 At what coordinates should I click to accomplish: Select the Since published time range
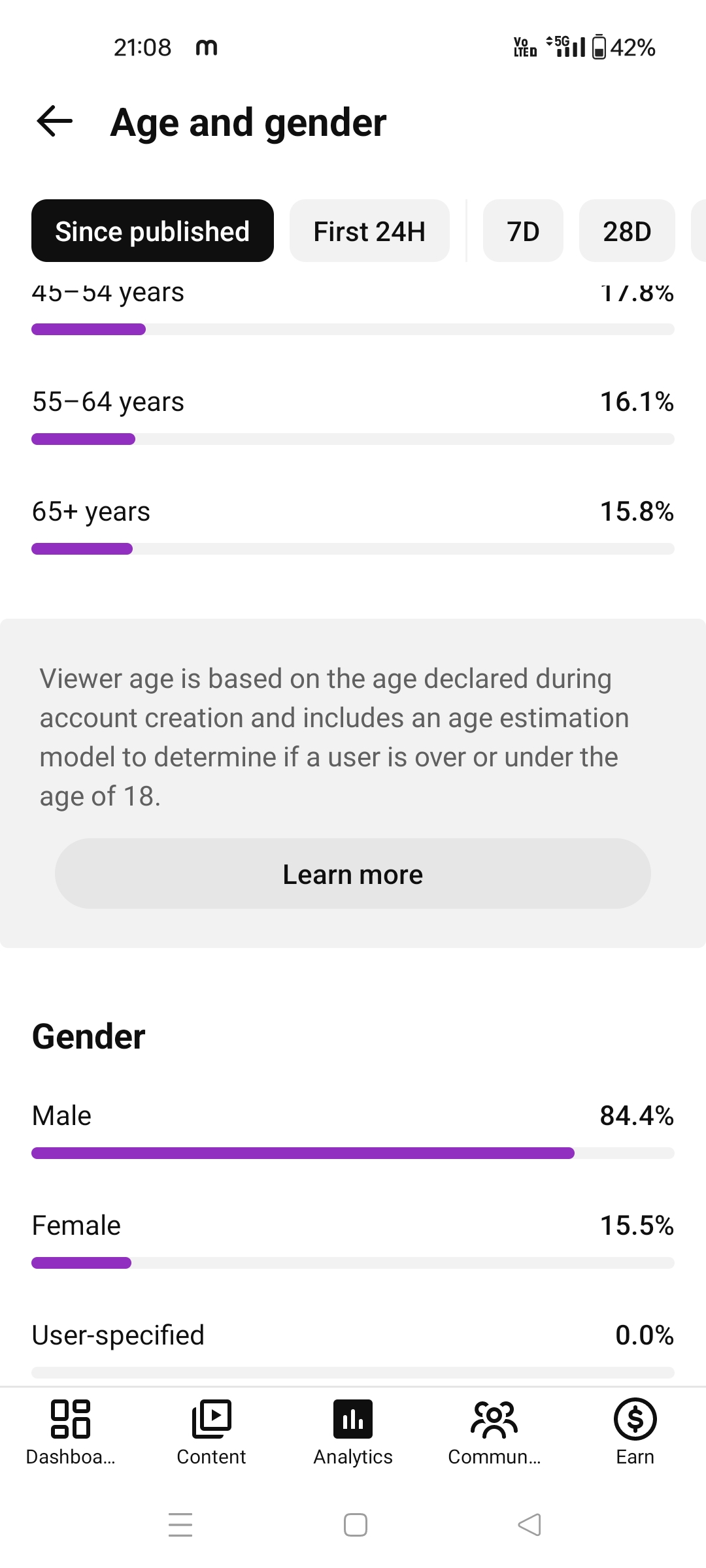pos(152,231)
